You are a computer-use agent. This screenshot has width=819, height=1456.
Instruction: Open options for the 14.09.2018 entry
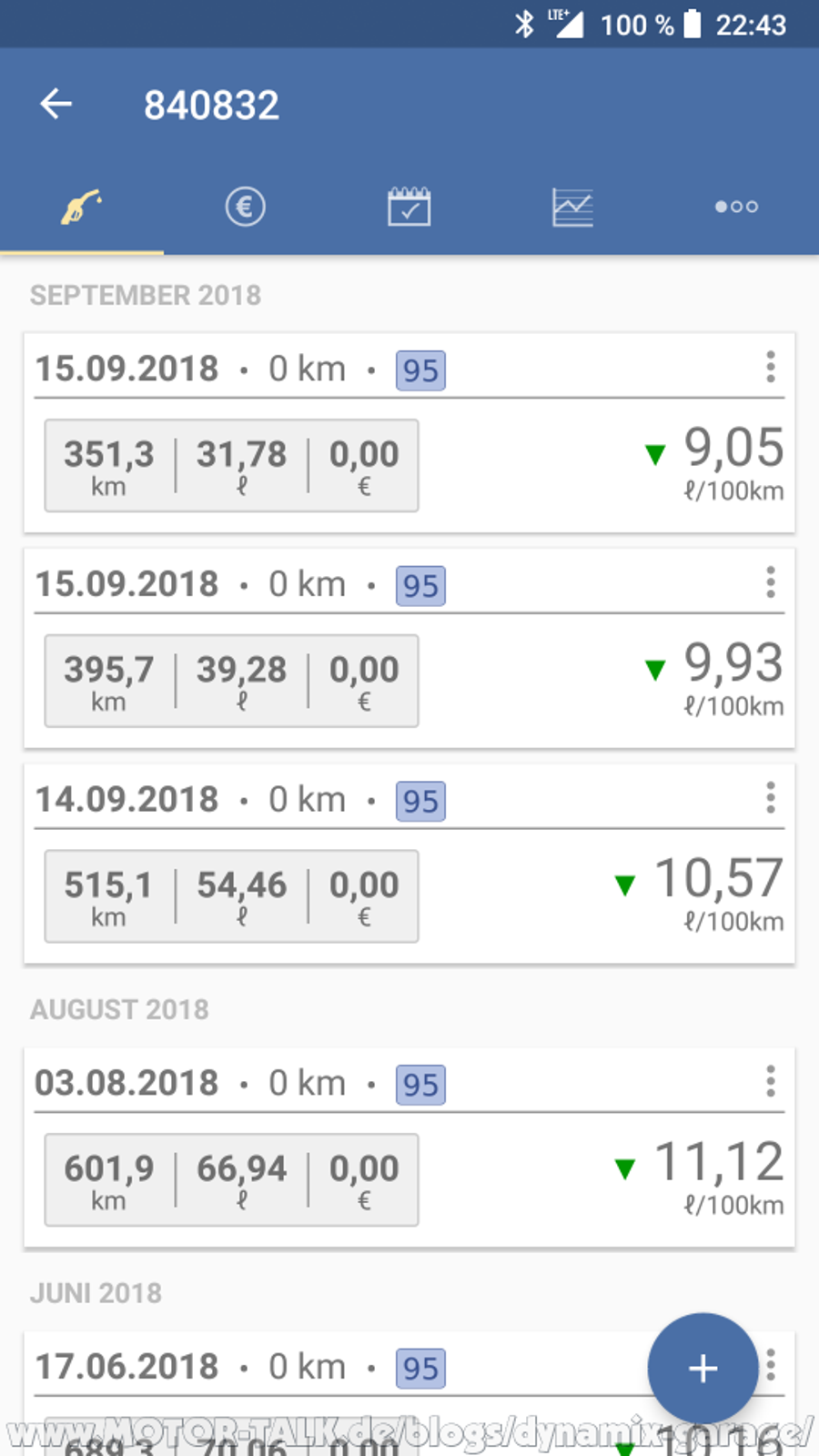tap(771, 797)
